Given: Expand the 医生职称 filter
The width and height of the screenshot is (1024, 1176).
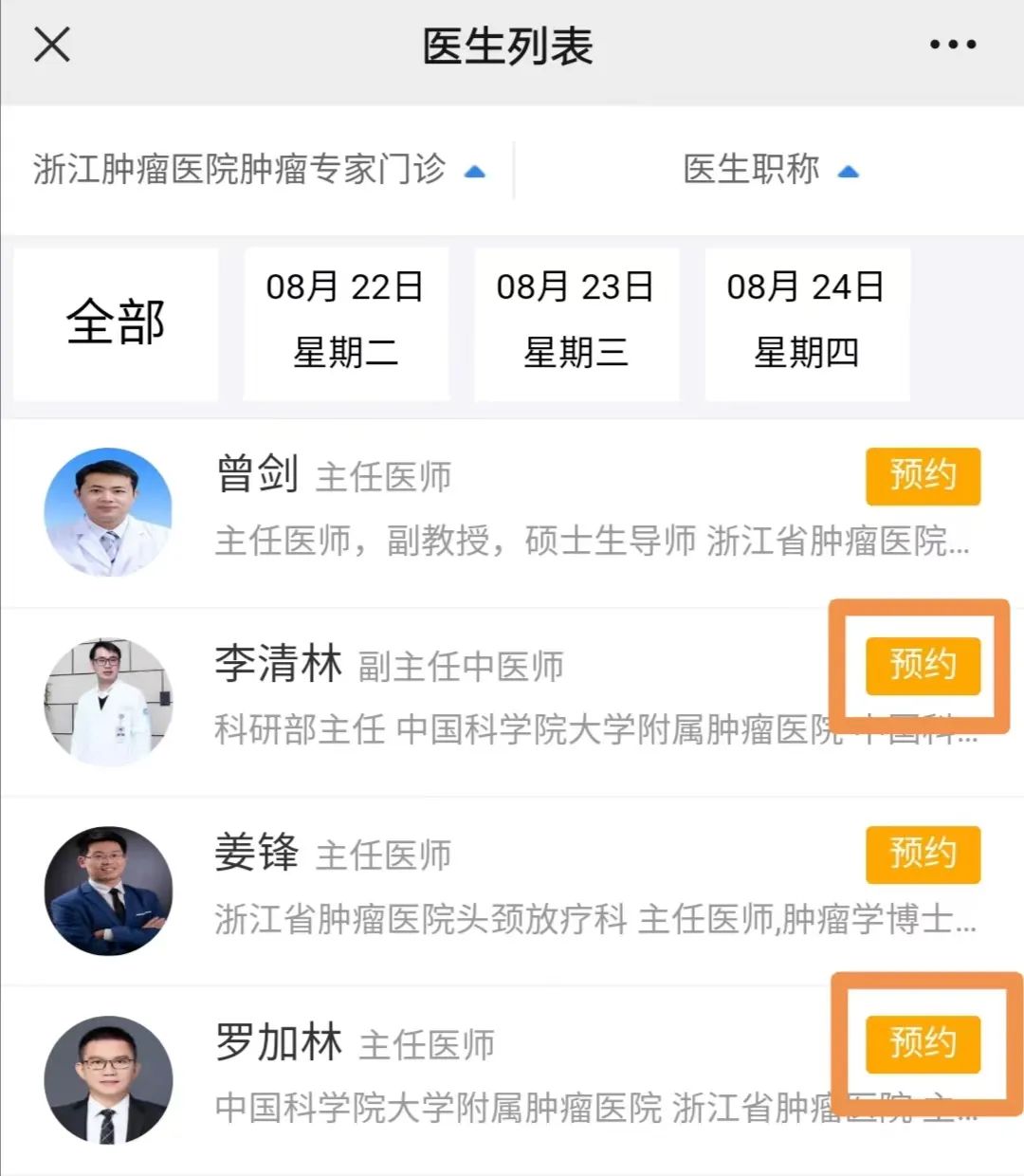Looking at the screenshot, I should [x=770, y=171].
